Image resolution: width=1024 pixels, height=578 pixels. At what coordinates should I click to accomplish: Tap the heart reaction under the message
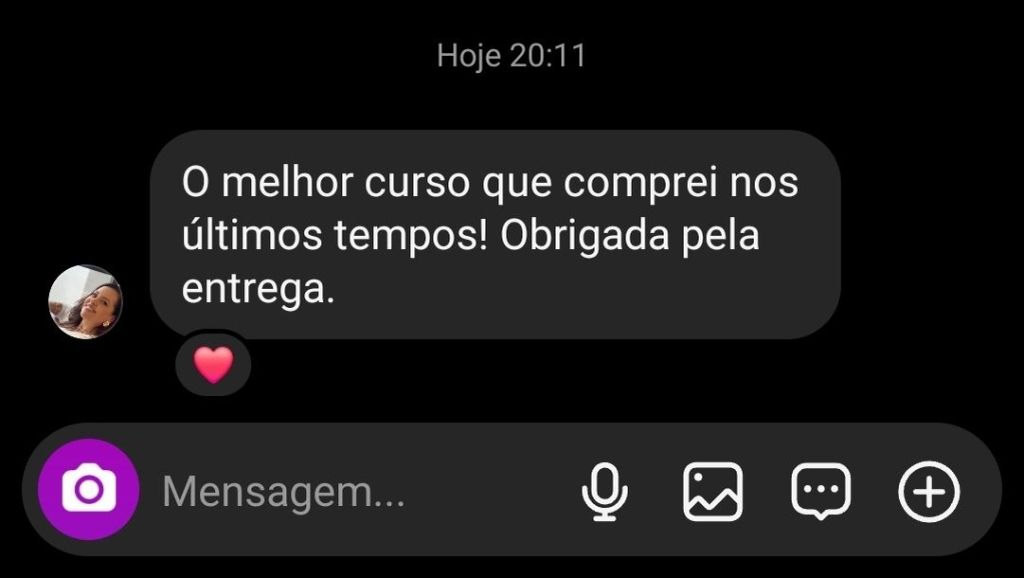click(213, 365)
